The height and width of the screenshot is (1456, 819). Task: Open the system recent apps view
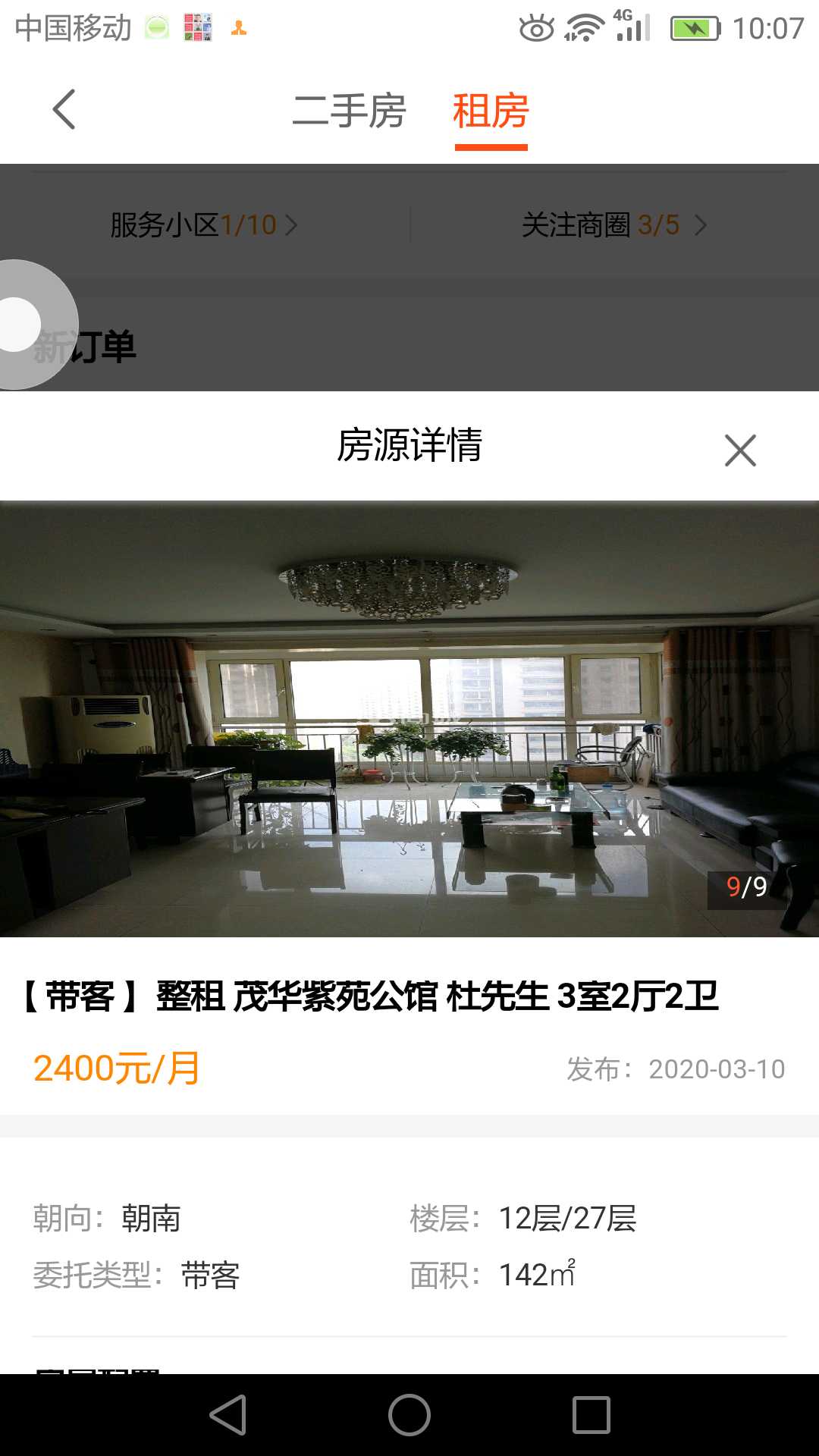pyautogui.click(x=591, y=1415)
